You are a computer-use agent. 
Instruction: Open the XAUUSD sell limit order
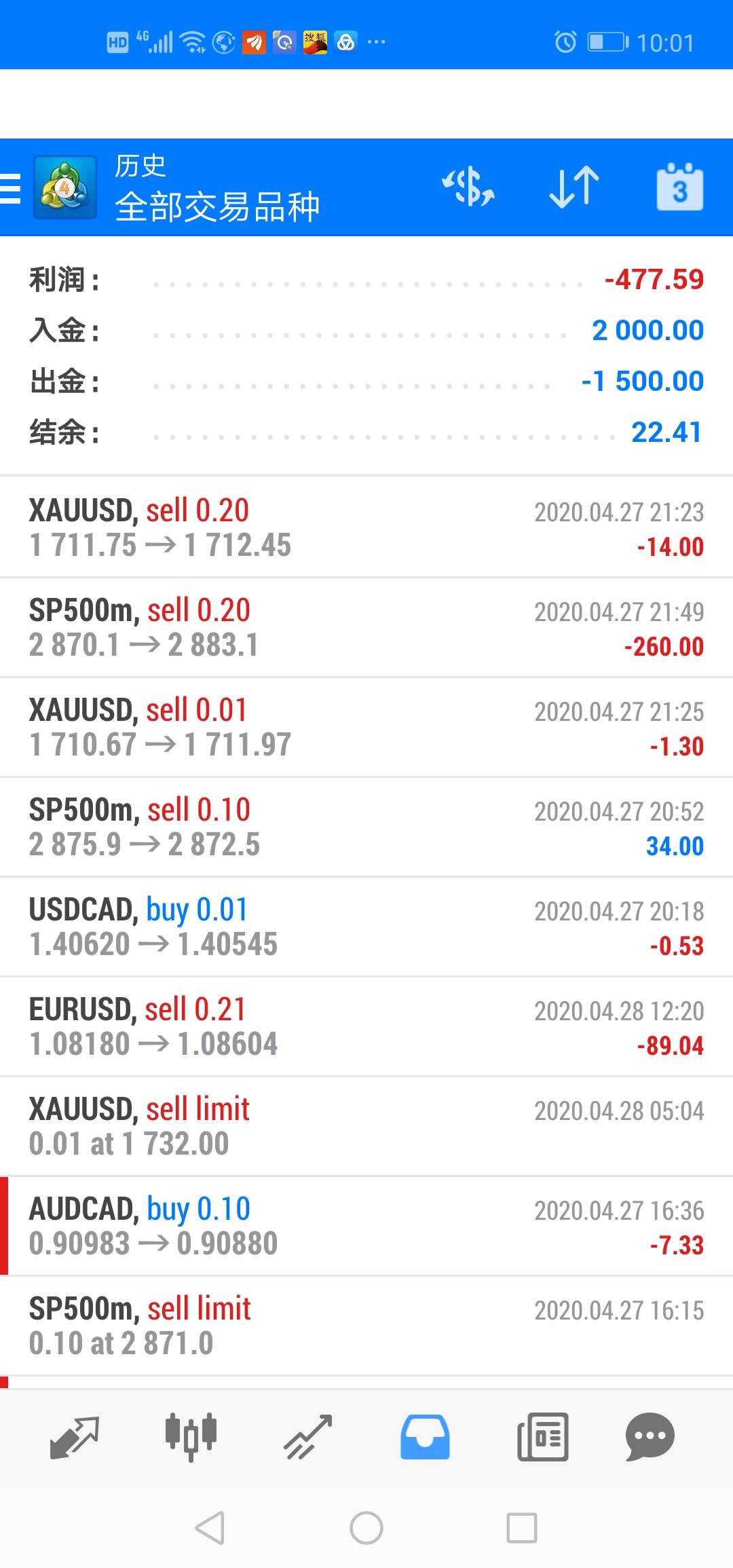pyautogui.click(x=366, y=1126)
